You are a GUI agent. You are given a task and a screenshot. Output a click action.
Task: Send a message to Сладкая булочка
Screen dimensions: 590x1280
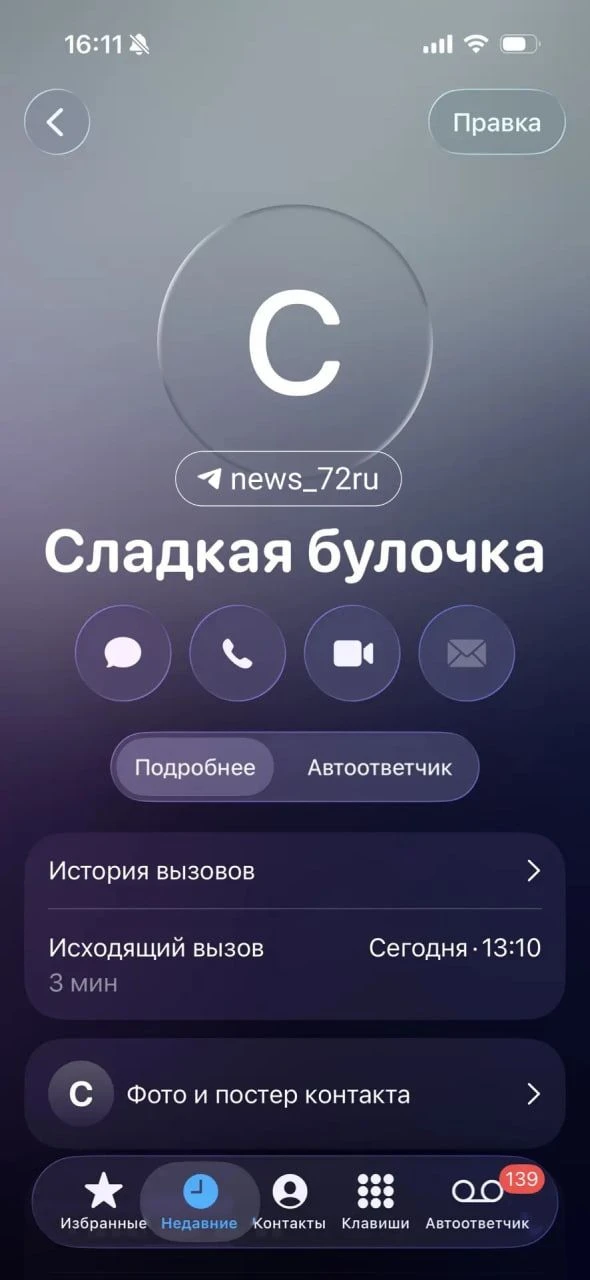tap(123, 654)
